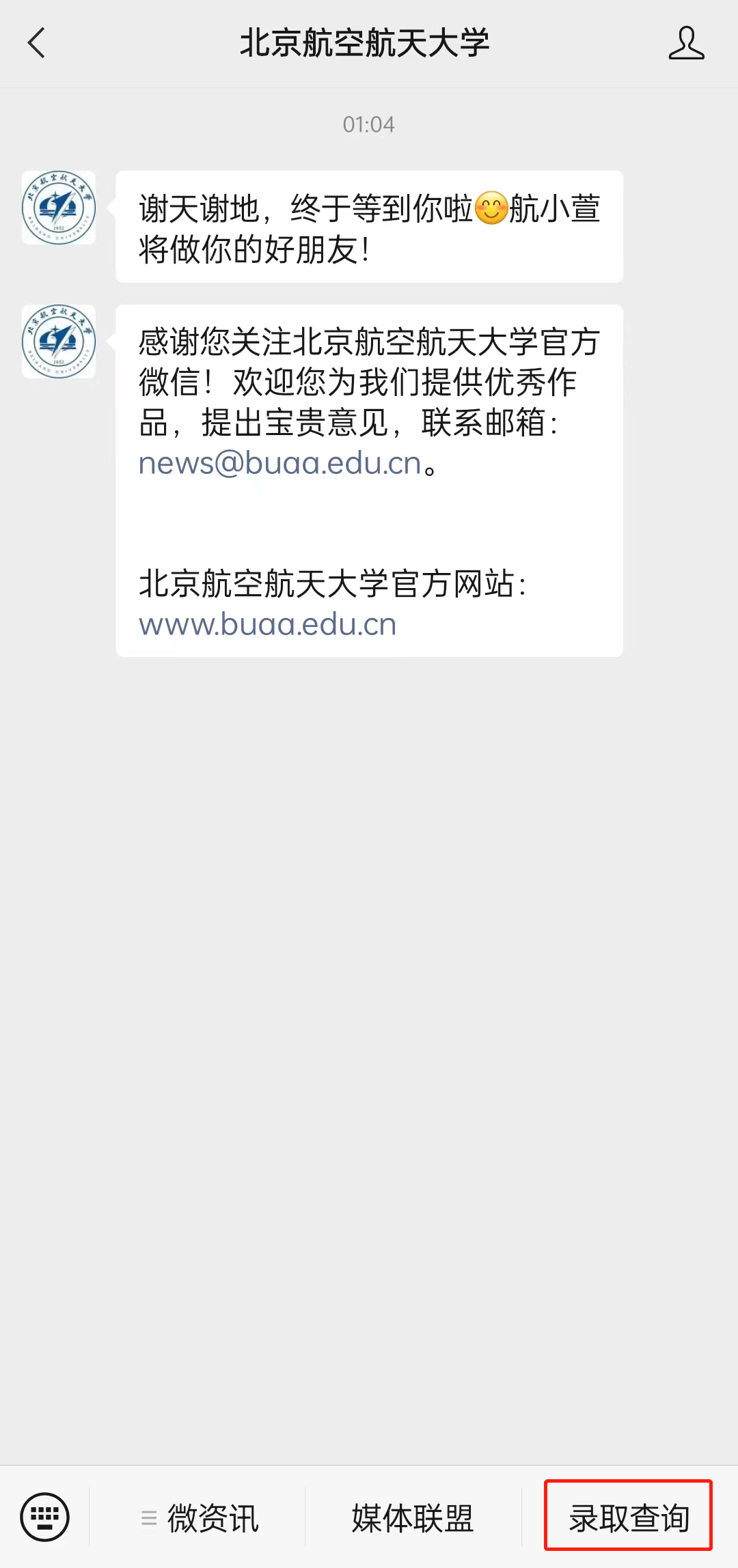738x1568 pixels.
Task: Switch to keyboard input mode
Action: click(45, 1517)
